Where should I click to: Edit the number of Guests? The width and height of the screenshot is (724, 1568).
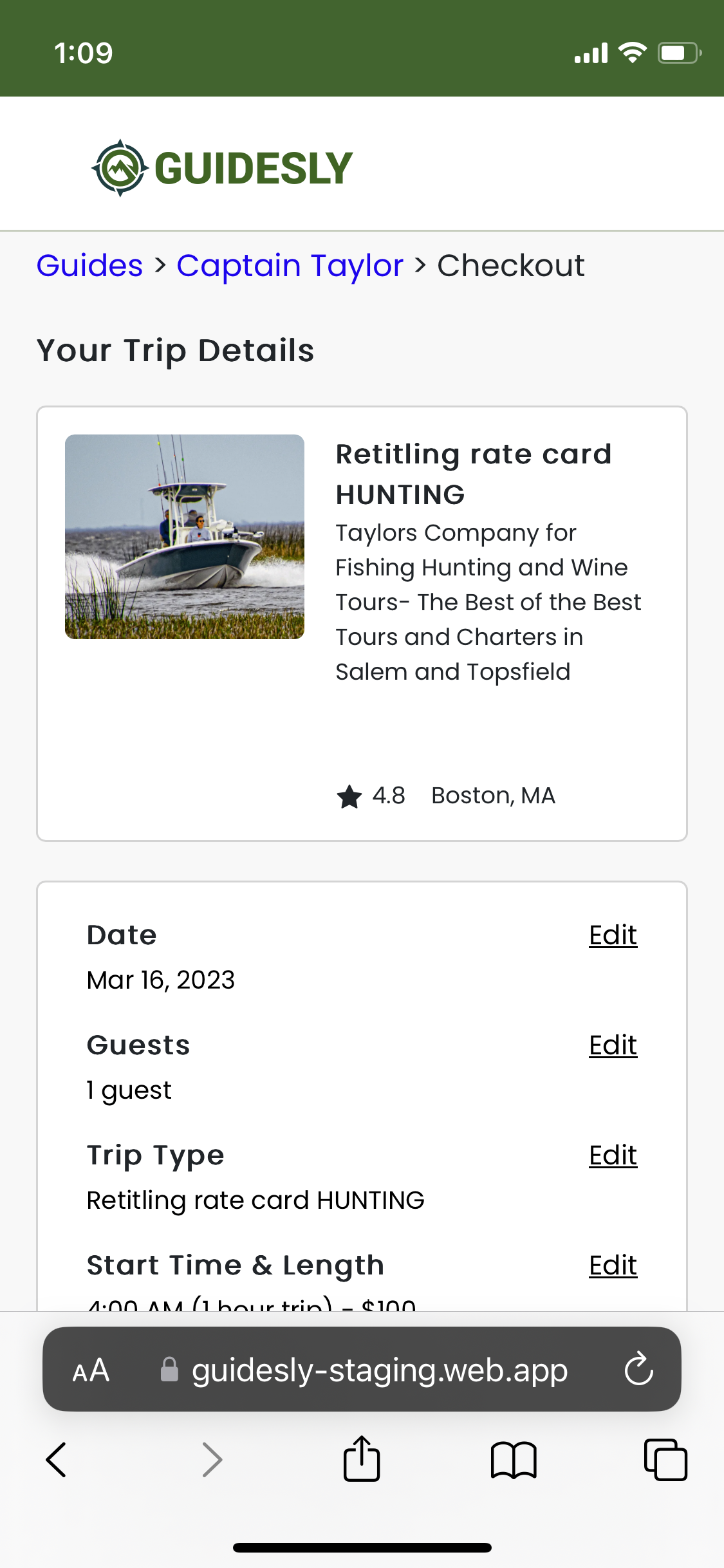[612, 1045]
